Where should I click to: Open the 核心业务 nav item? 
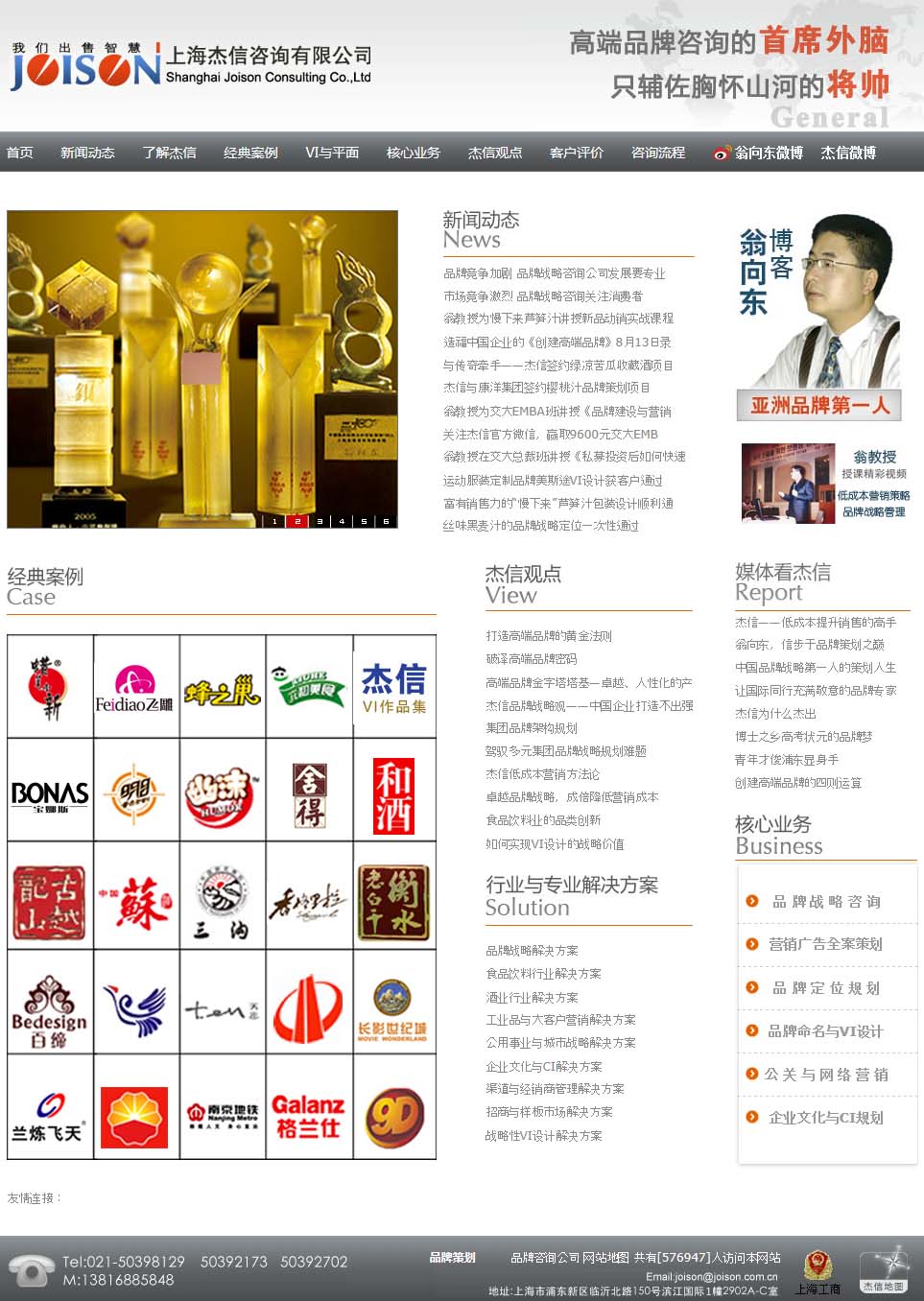[414, 153]
